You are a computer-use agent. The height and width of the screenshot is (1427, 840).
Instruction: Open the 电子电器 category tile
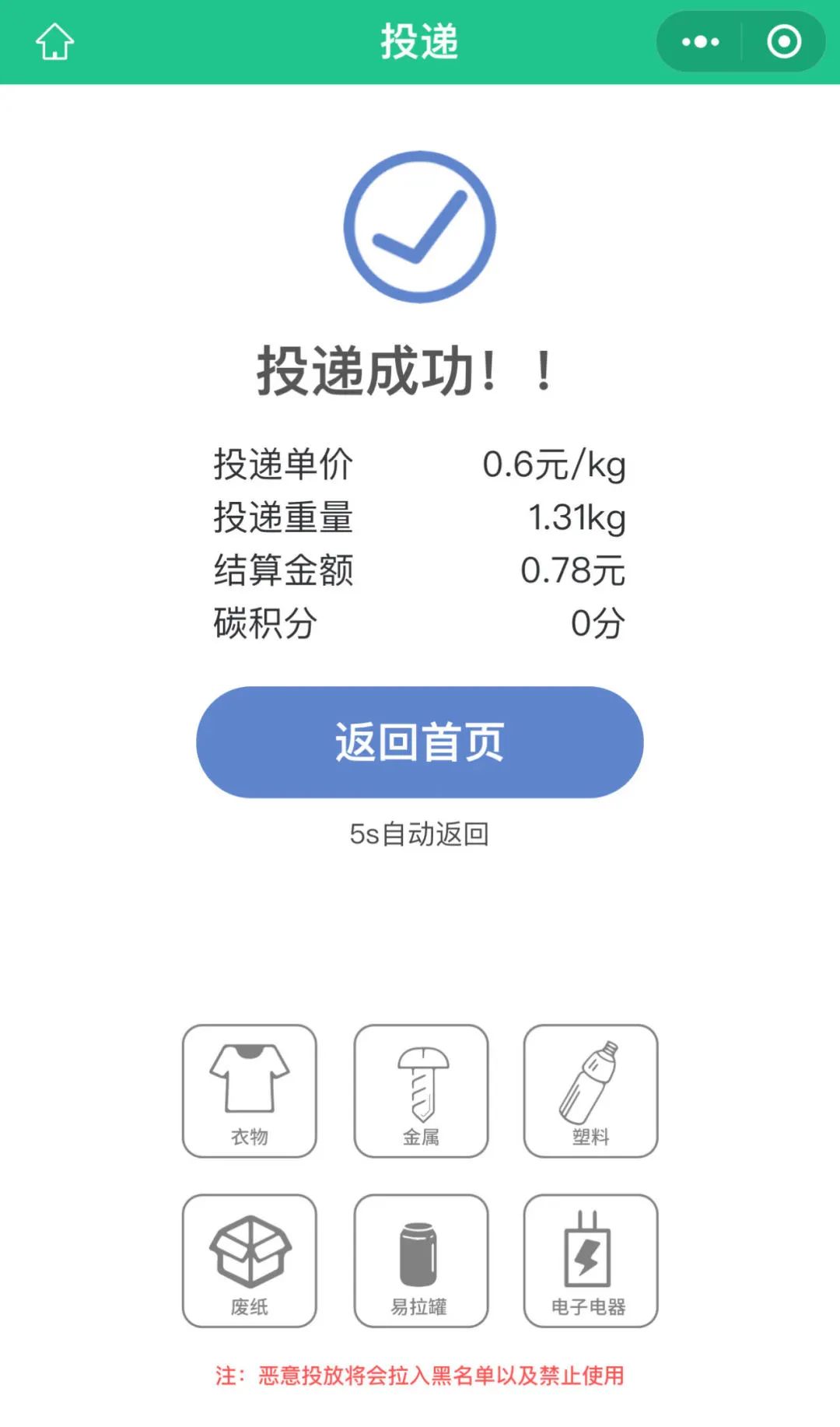pos(591,1260)
